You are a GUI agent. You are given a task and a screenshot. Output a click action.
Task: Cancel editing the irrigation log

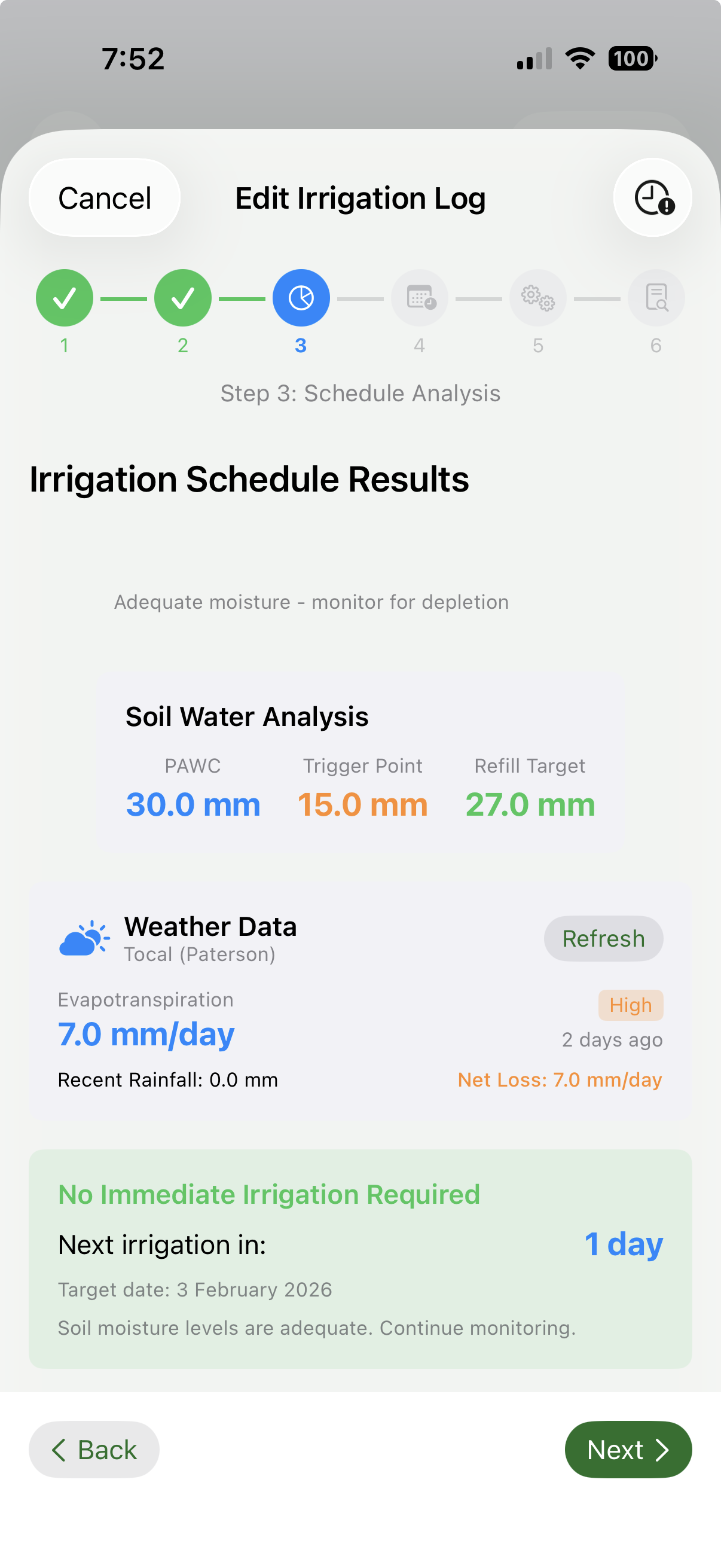pyautogui.click(x=104, y=197)
